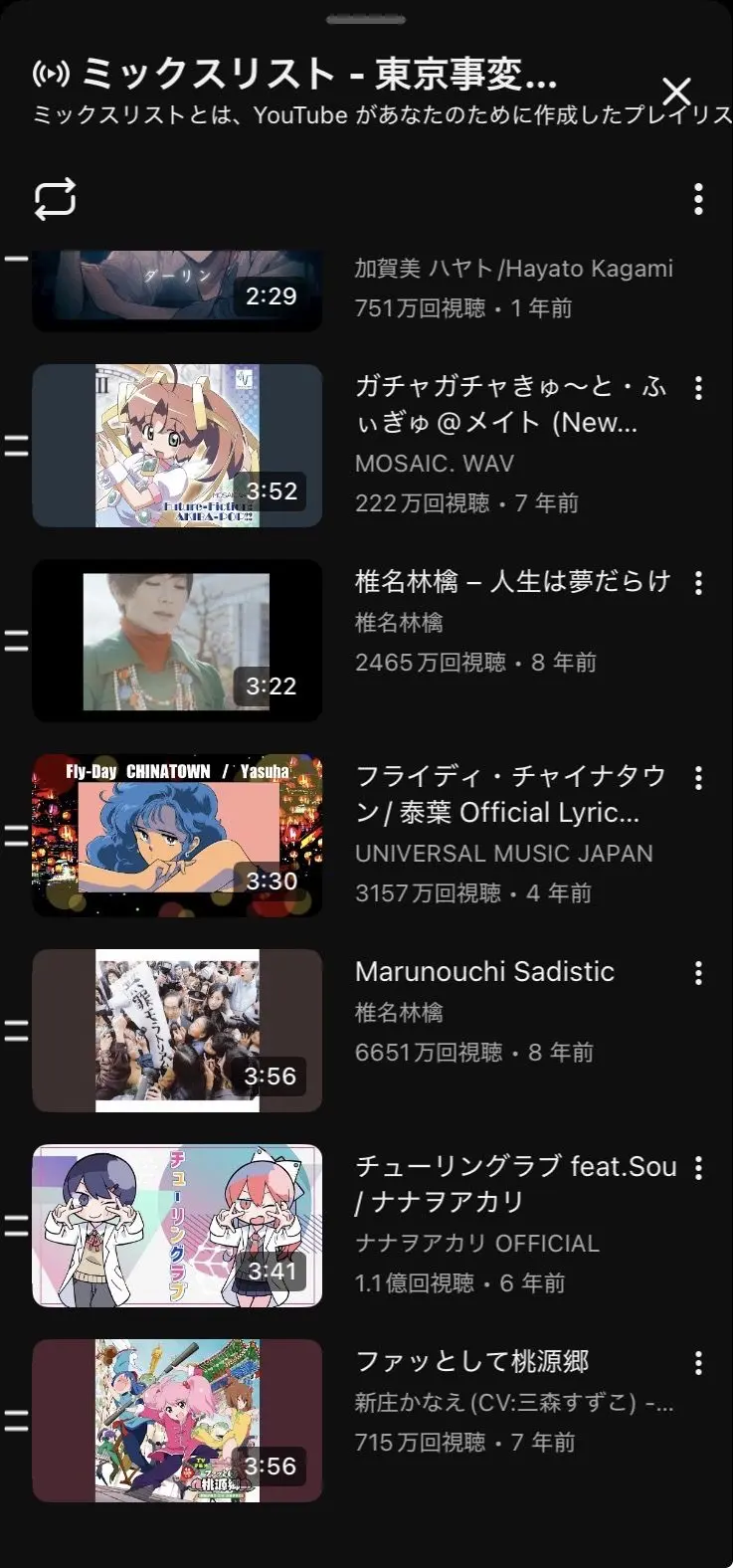Viewport: 733px width, 1568px height.
Task: Open options for ガチャガチャきゅ〜と video
Action: point(698,387)
